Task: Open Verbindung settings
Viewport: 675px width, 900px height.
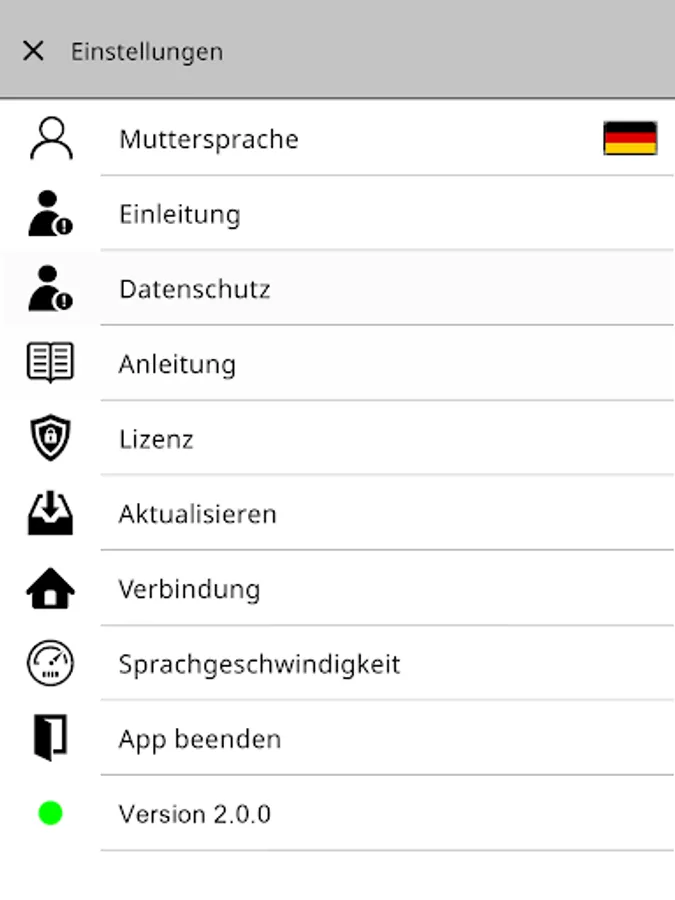Action: 338,588
